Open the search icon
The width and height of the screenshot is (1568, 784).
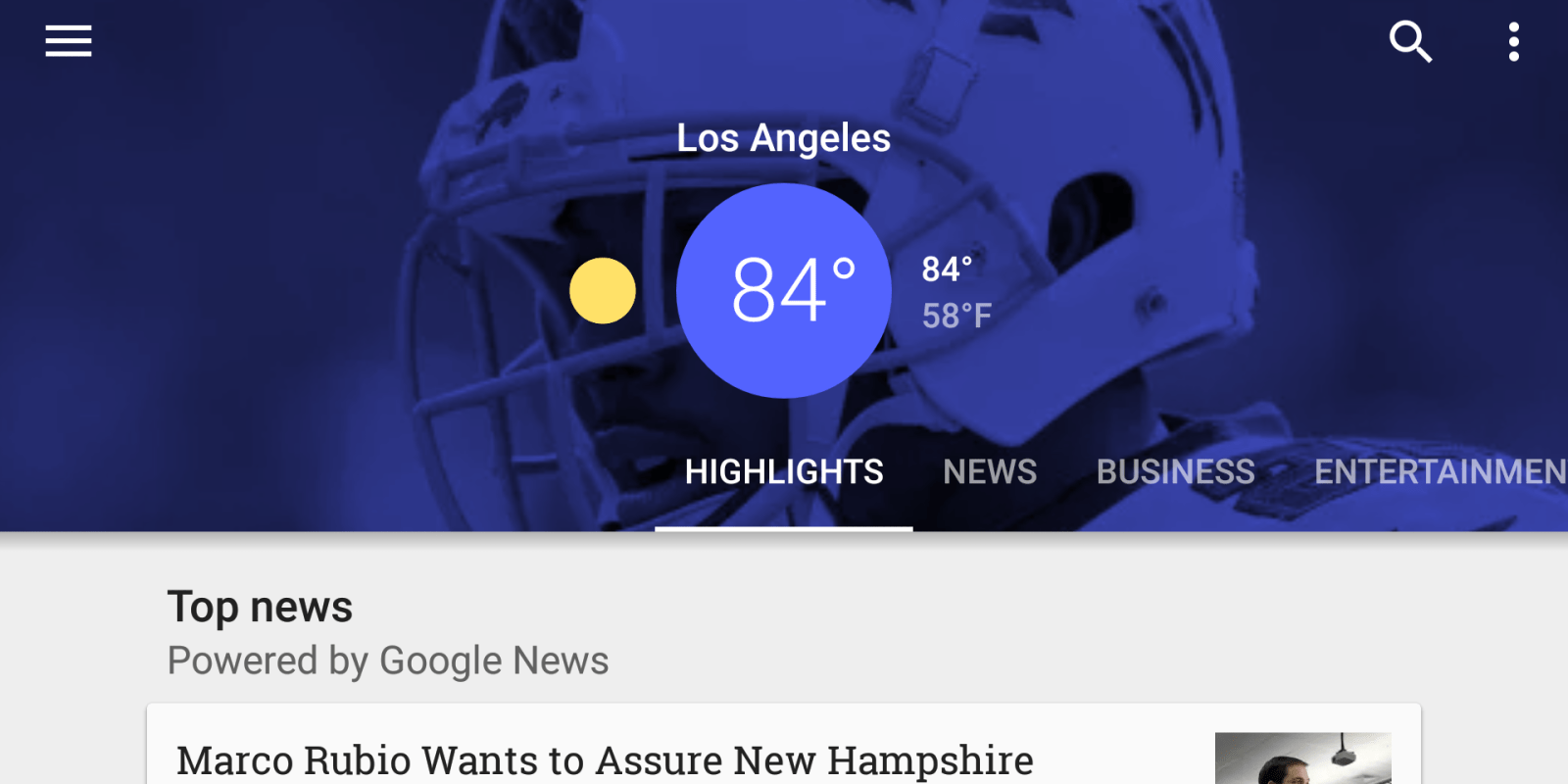point(1410,41)
